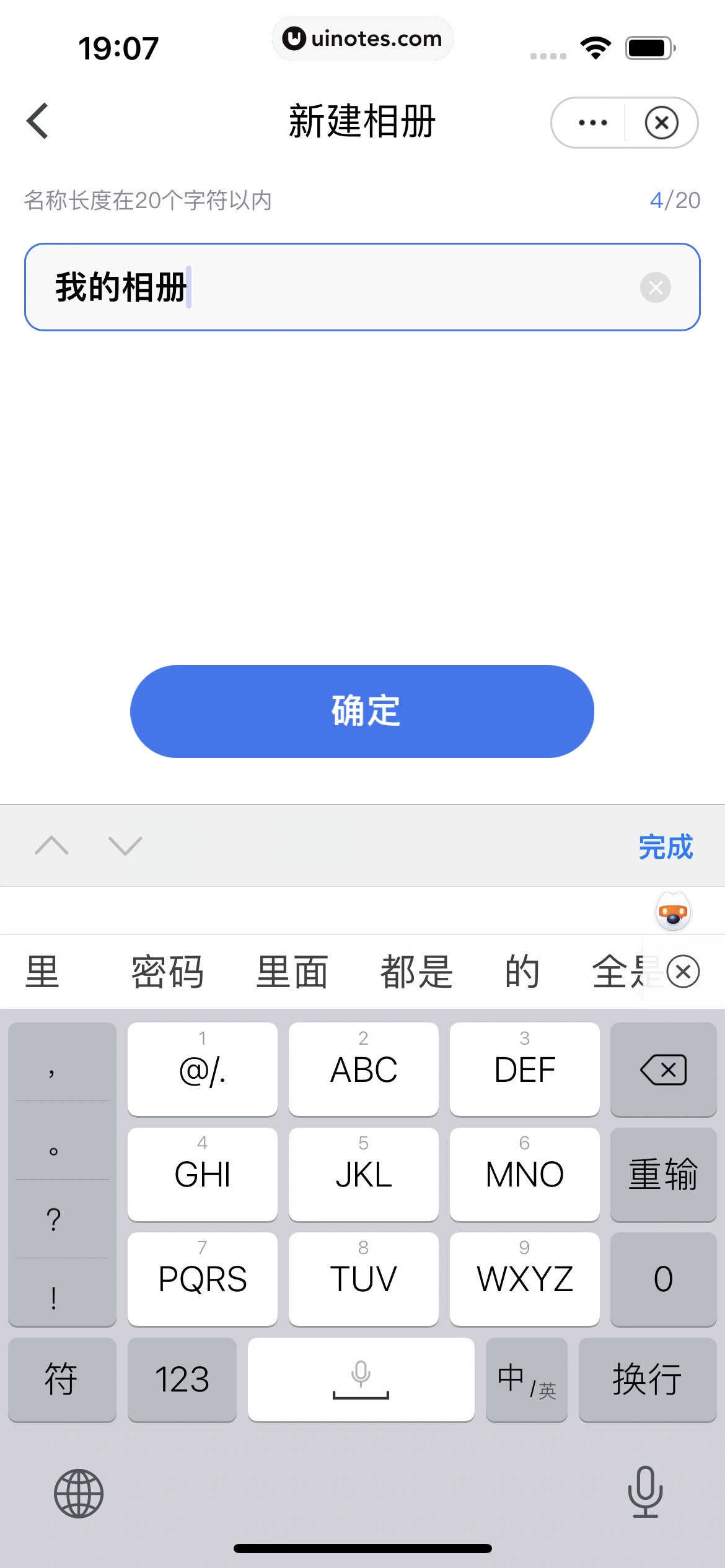Select the 密码 word suggestion

pyautogui.click(x=167, y=972)
